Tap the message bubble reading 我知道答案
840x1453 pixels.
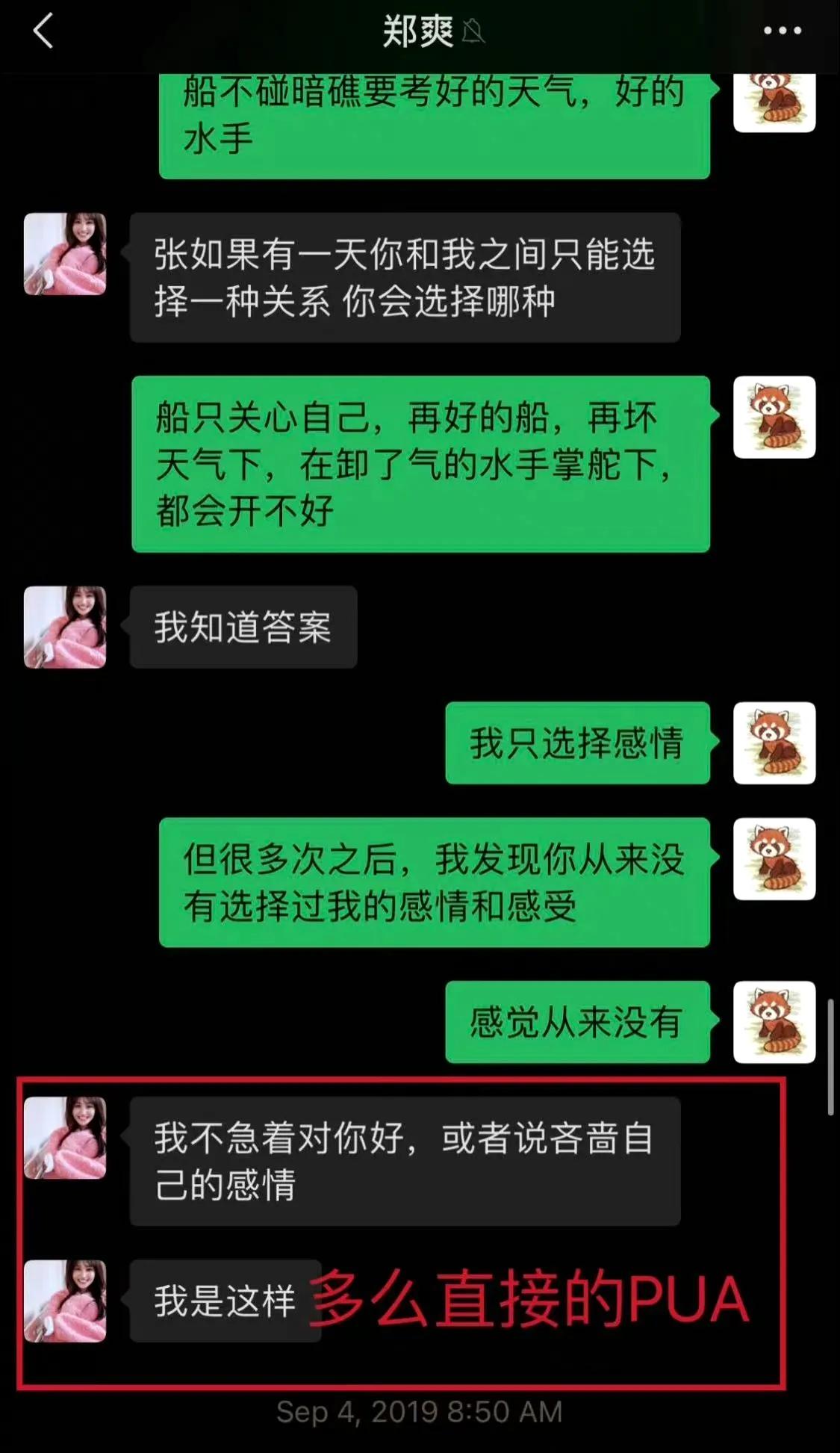point(243,628)
